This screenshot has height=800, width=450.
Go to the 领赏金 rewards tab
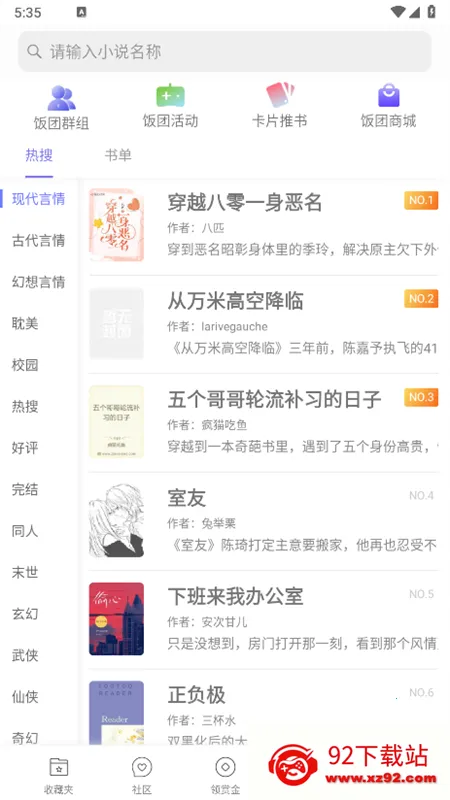(x=225, y=776)
